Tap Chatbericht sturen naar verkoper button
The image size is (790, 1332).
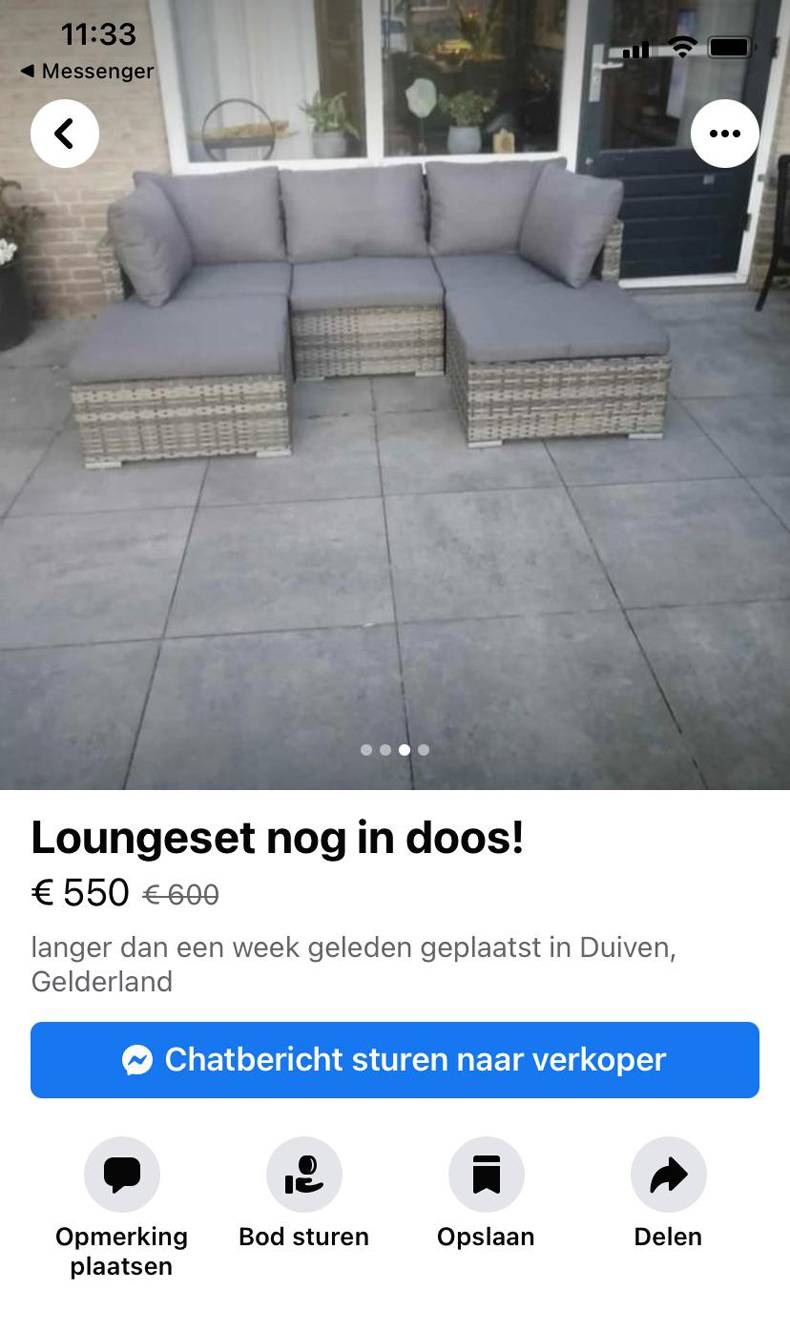tap(394, 1060)
